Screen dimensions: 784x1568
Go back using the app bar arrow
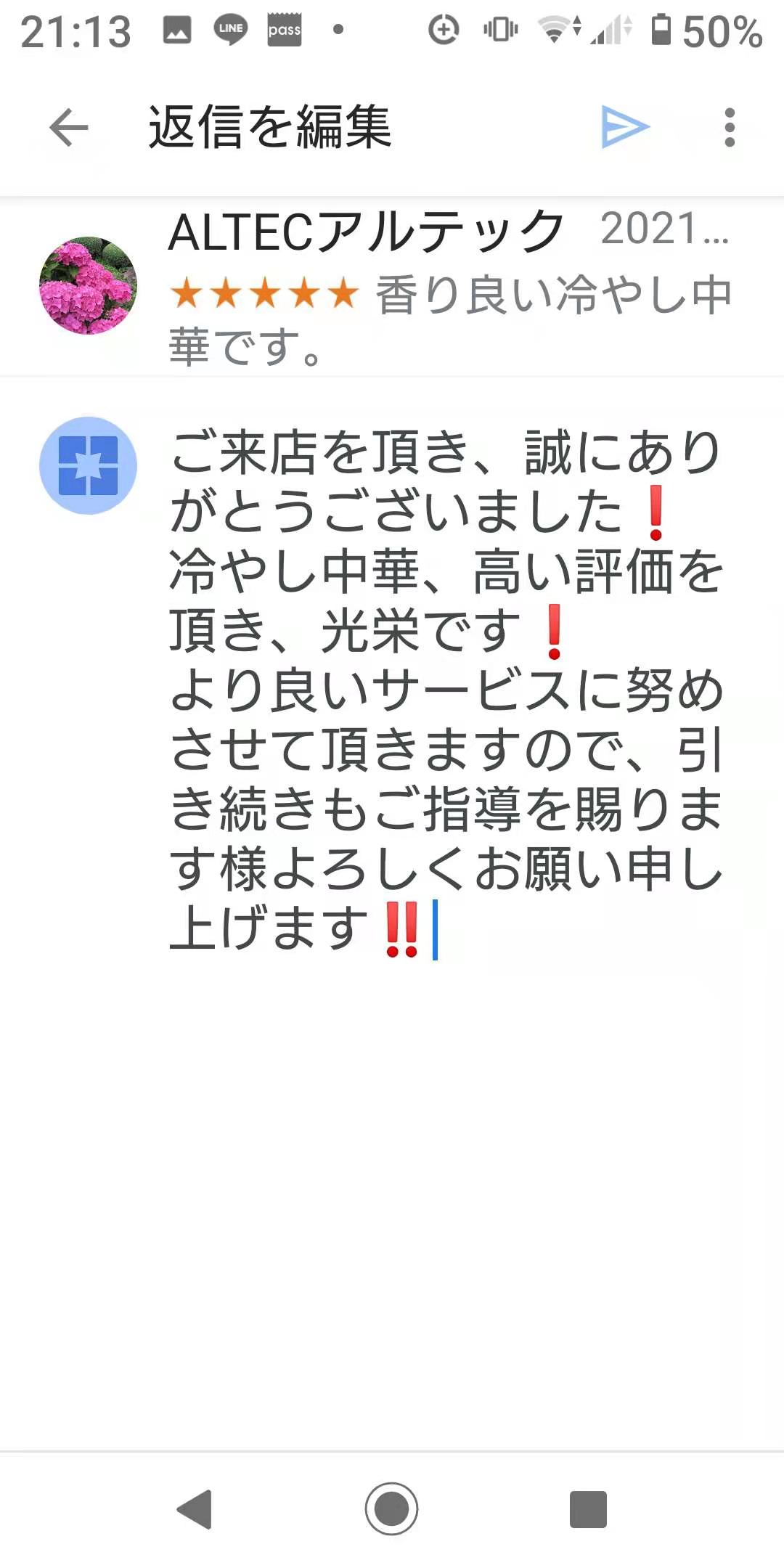coord(68,128)
